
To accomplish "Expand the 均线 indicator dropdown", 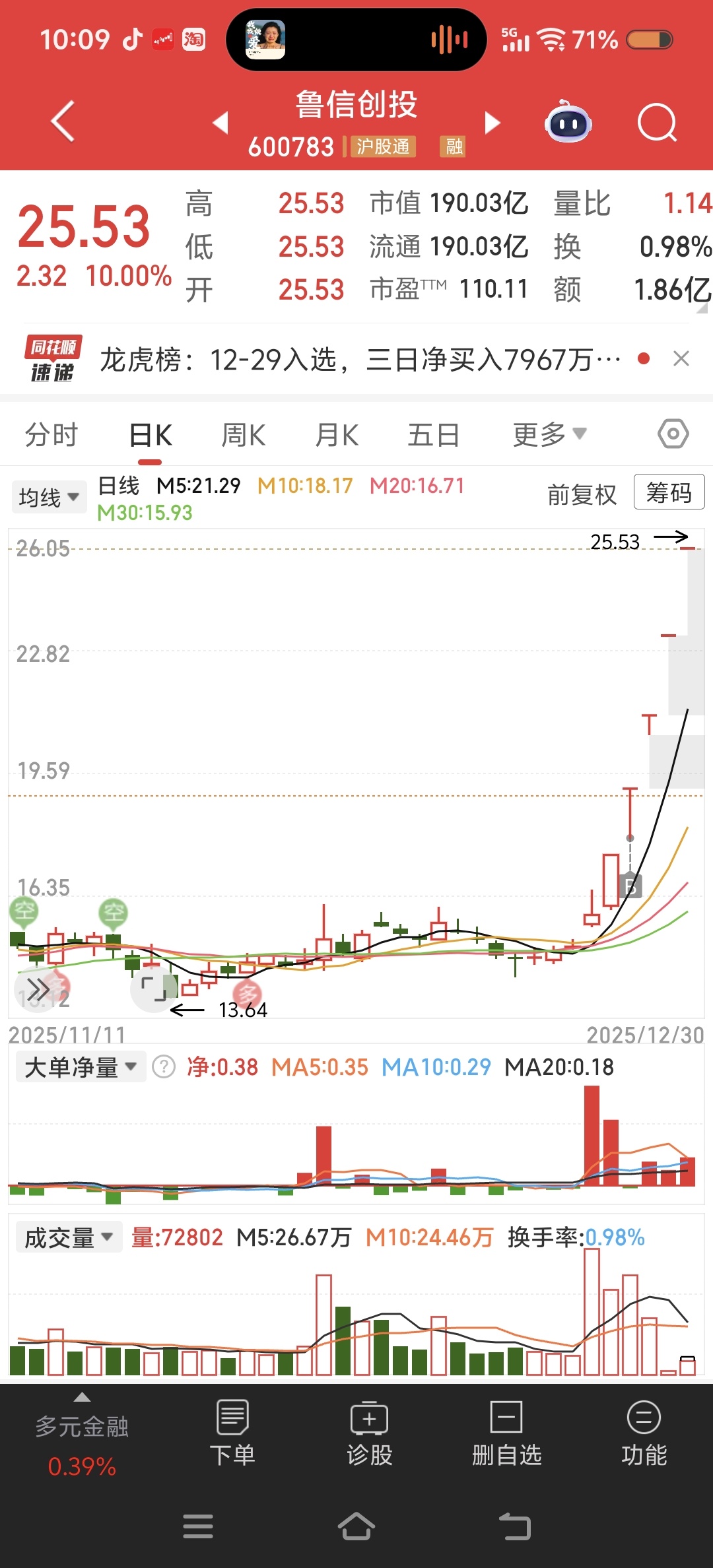I will (x=49, y=497).
